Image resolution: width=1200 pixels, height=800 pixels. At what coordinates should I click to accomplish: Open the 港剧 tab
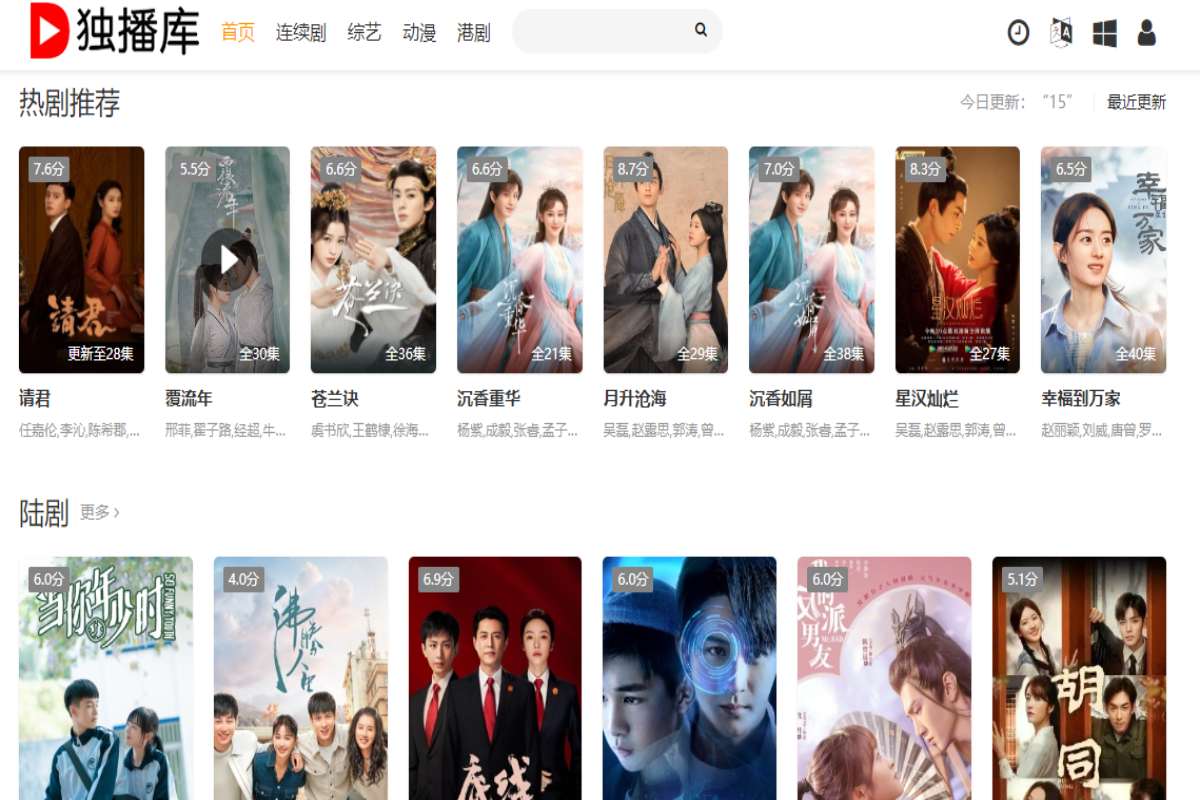click(x=473, y=33)
